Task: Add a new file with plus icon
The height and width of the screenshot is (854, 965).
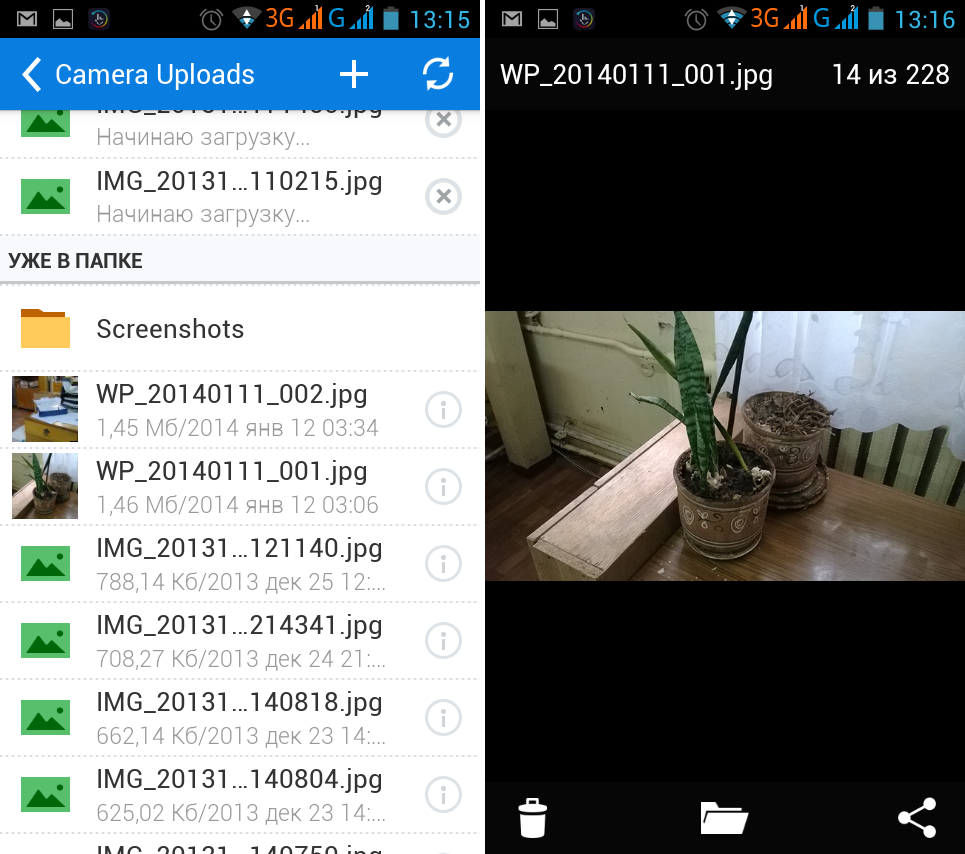Action: point(354,74)
